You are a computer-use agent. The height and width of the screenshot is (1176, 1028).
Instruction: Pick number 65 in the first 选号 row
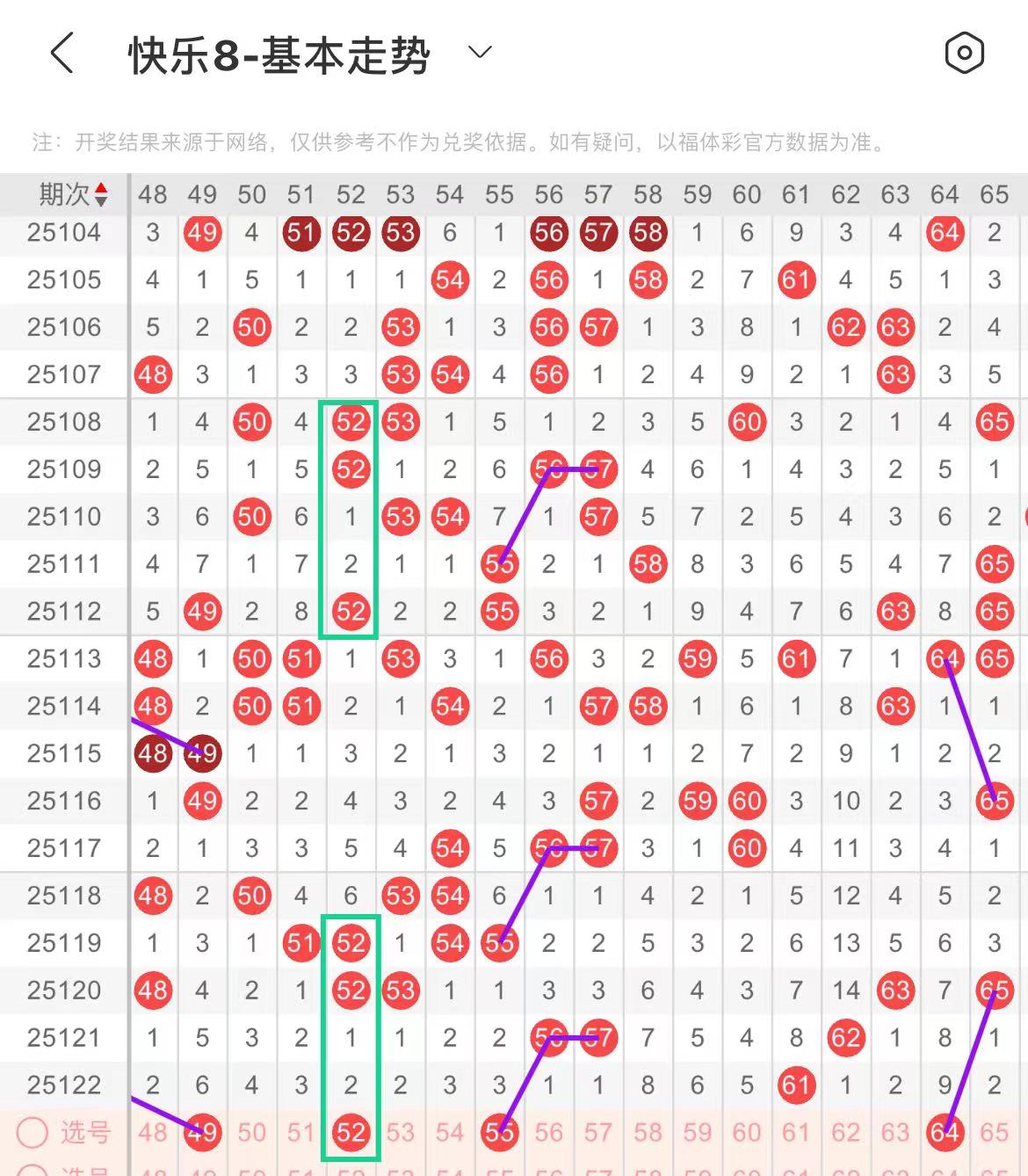pos(994,1132)
